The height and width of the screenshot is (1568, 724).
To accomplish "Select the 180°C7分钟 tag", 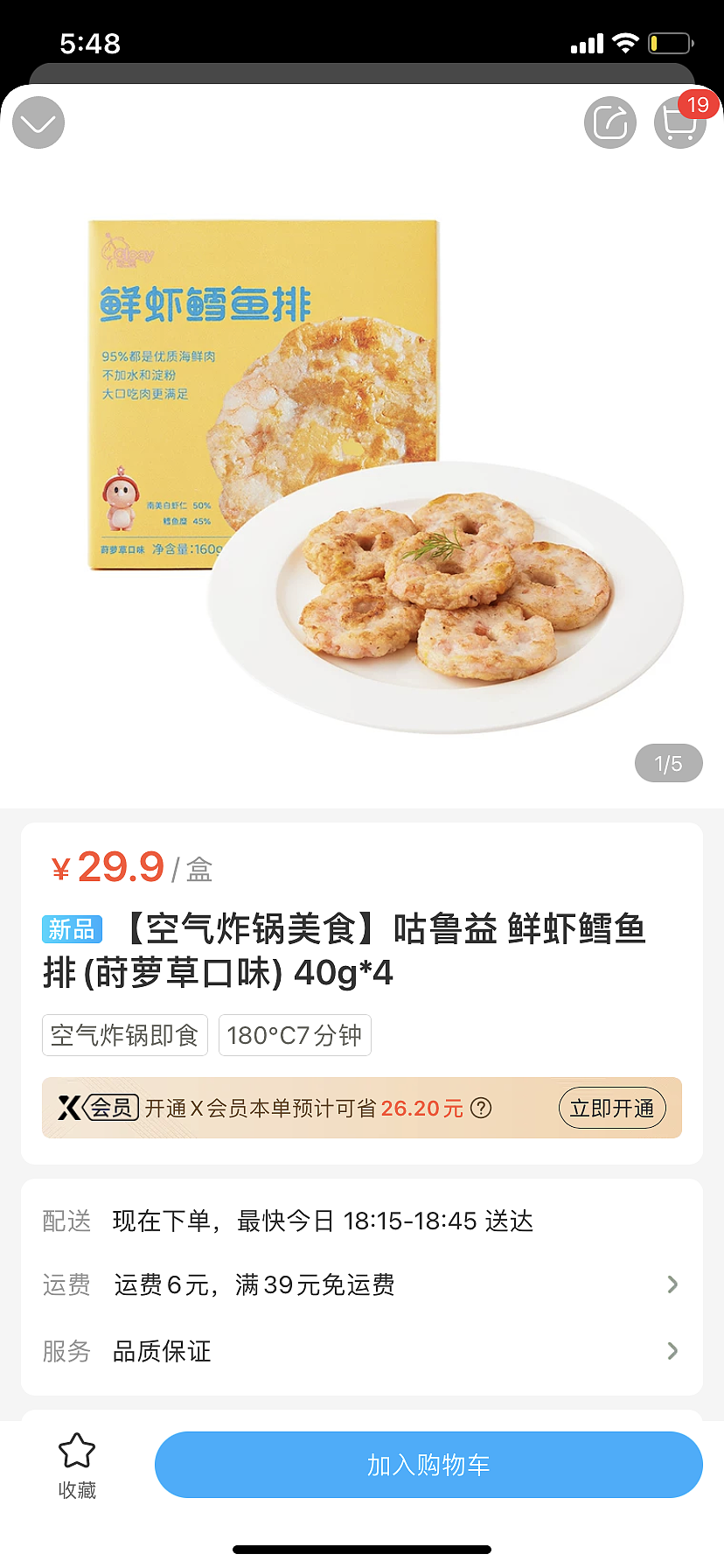I will pos(295,1035).
